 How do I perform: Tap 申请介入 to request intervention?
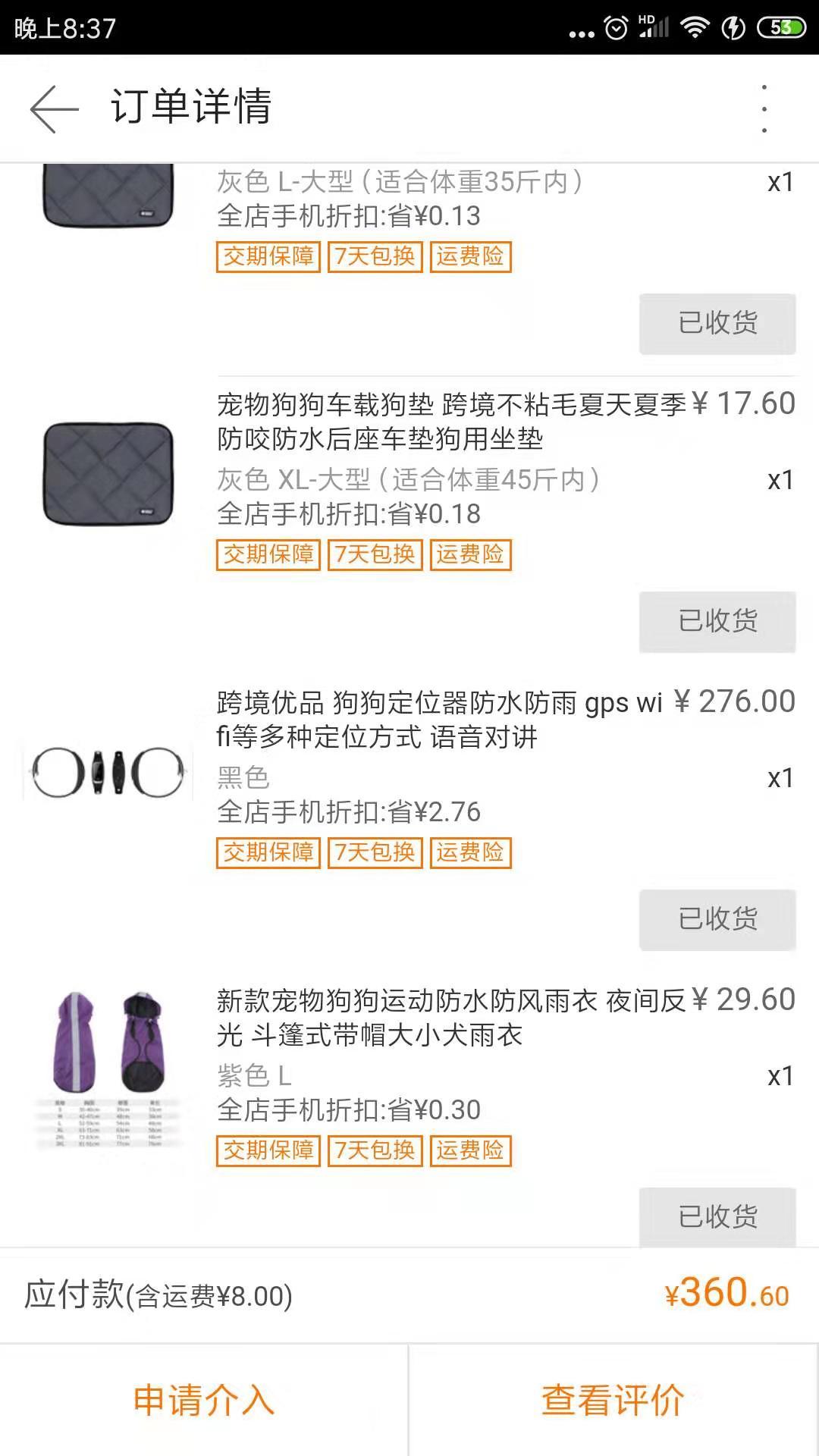[x=204, y=1400]
